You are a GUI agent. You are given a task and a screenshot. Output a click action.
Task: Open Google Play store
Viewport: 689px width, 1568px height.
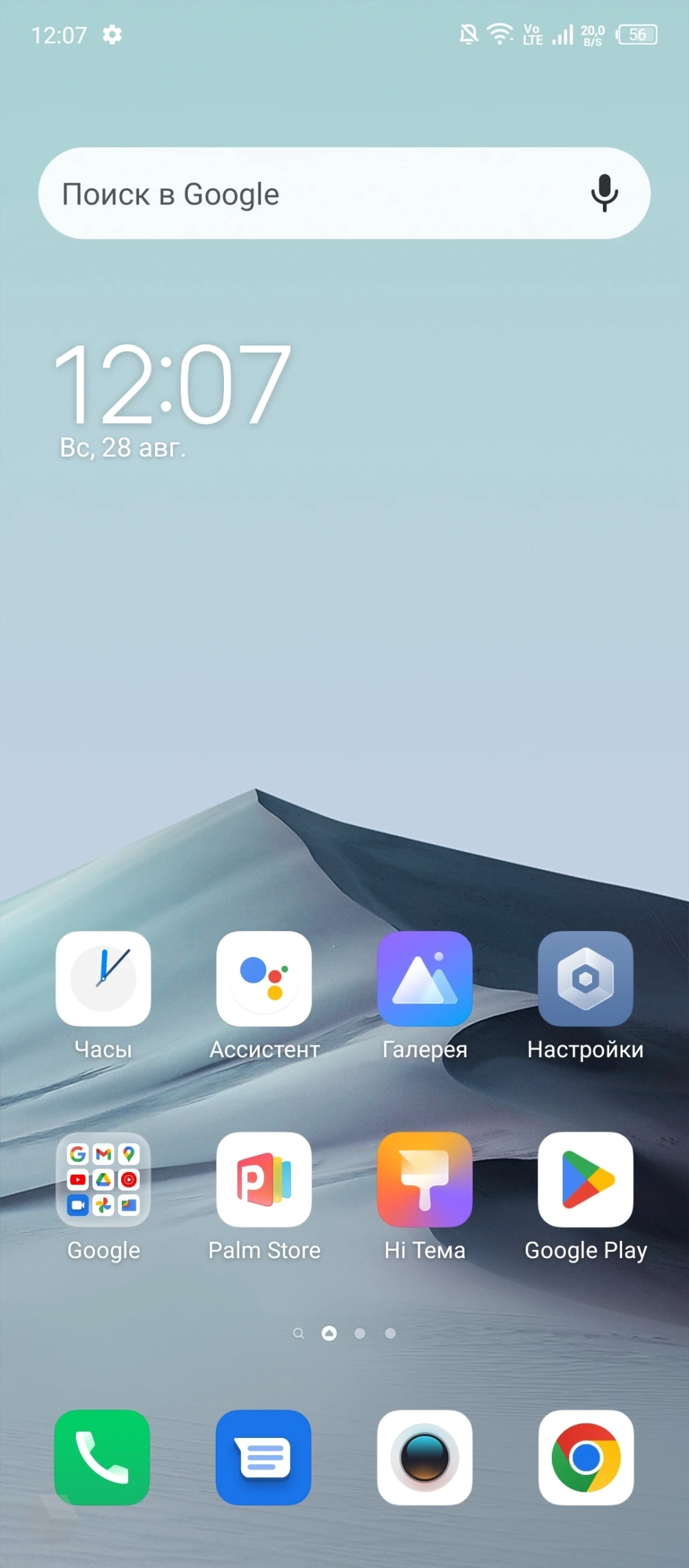coord(585,1180)
